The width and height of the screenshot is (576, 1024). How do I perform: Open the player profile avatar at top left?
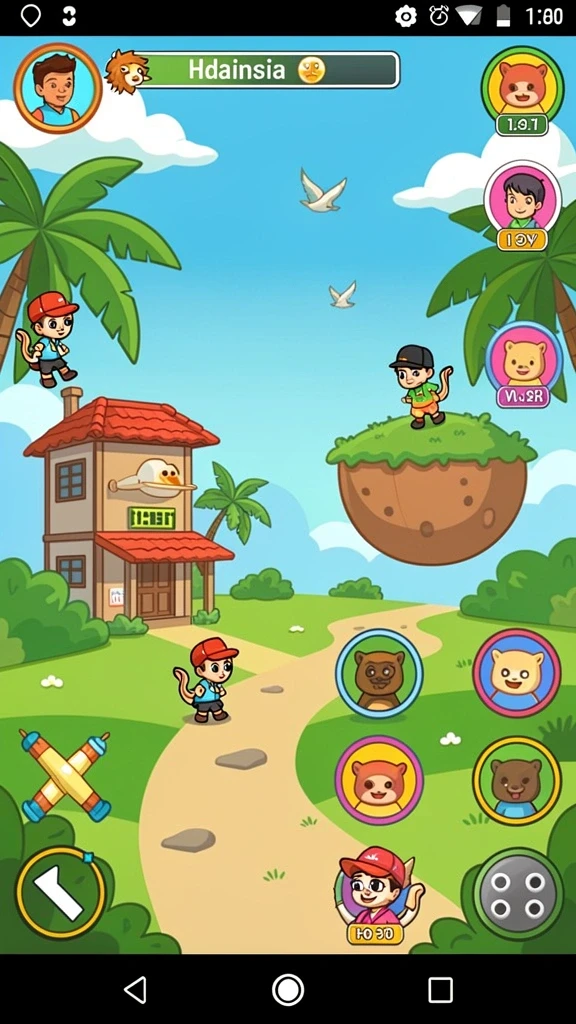[57, 88]
